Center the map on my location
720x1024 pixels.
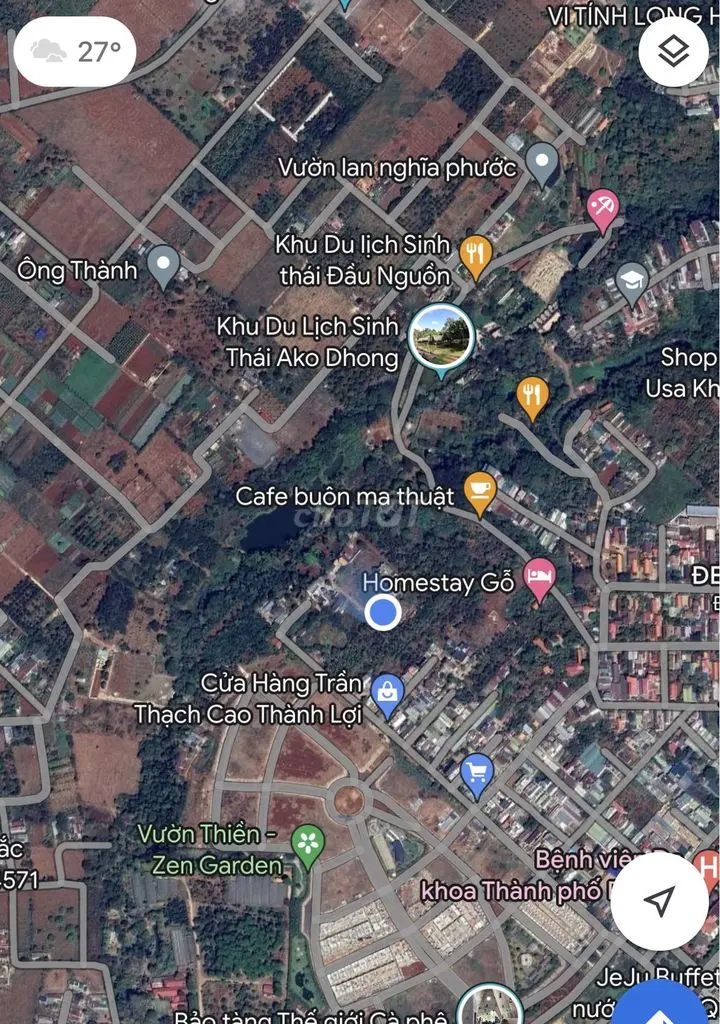[659, 901]
